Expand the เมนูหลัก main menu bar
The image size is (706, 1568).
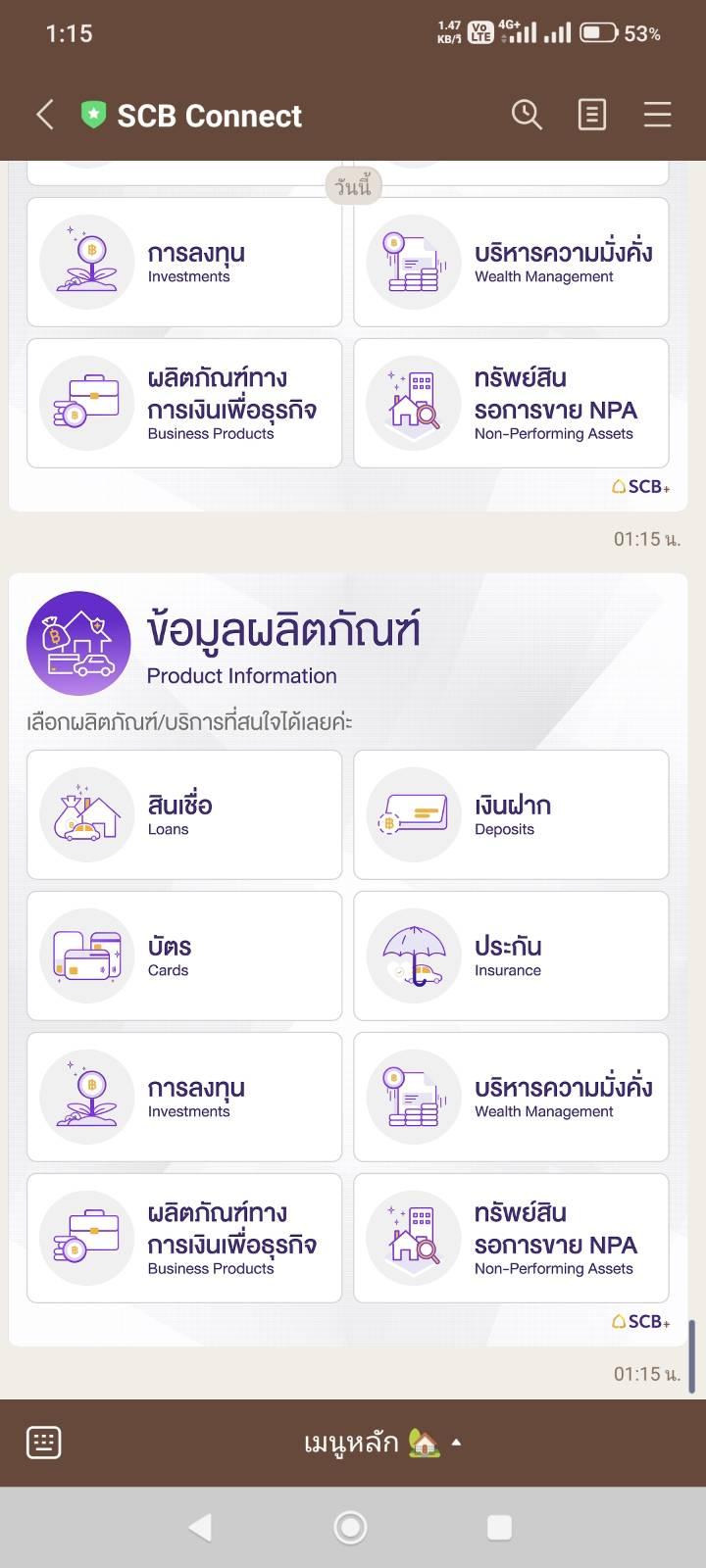coord(382,1443)
